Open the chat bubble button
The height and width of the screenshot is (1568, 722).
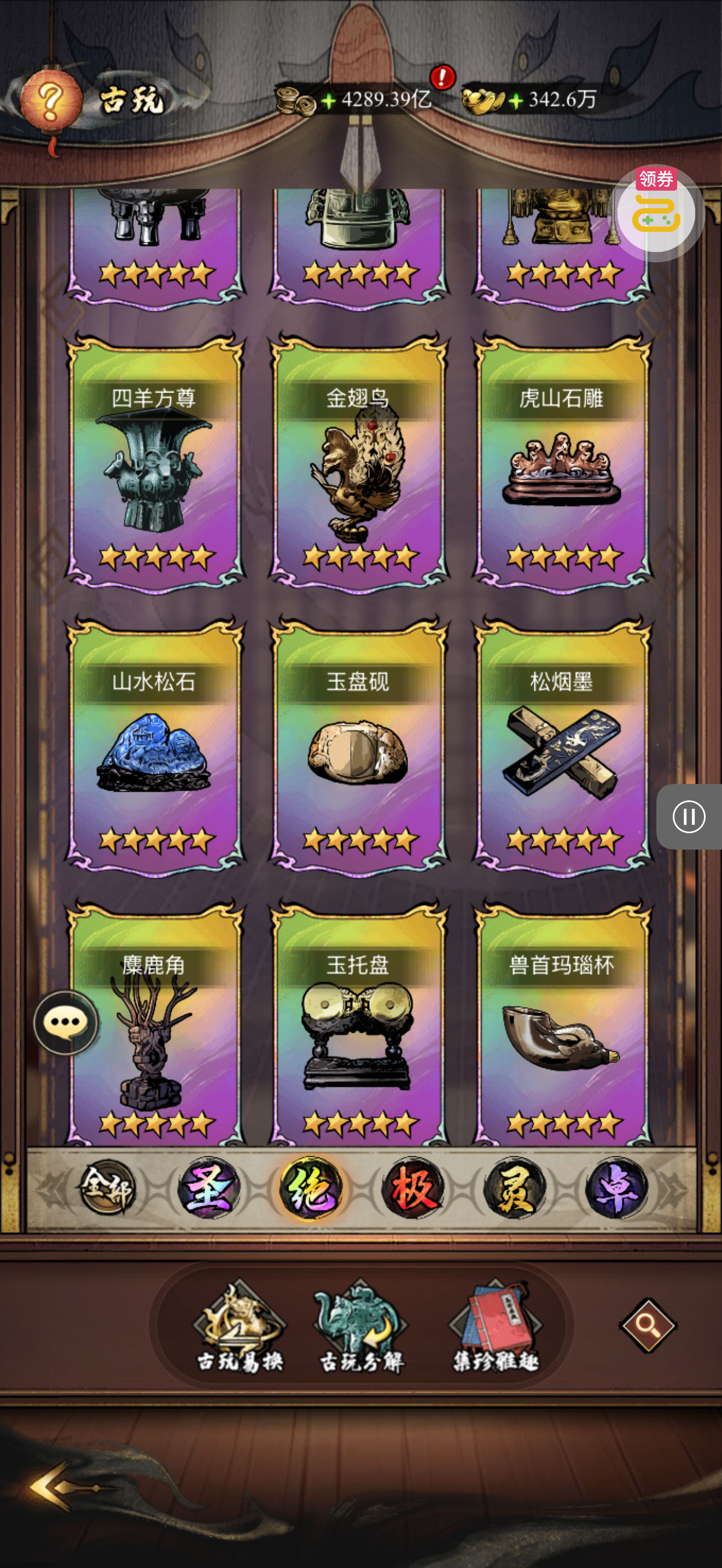pos(66,1022)
